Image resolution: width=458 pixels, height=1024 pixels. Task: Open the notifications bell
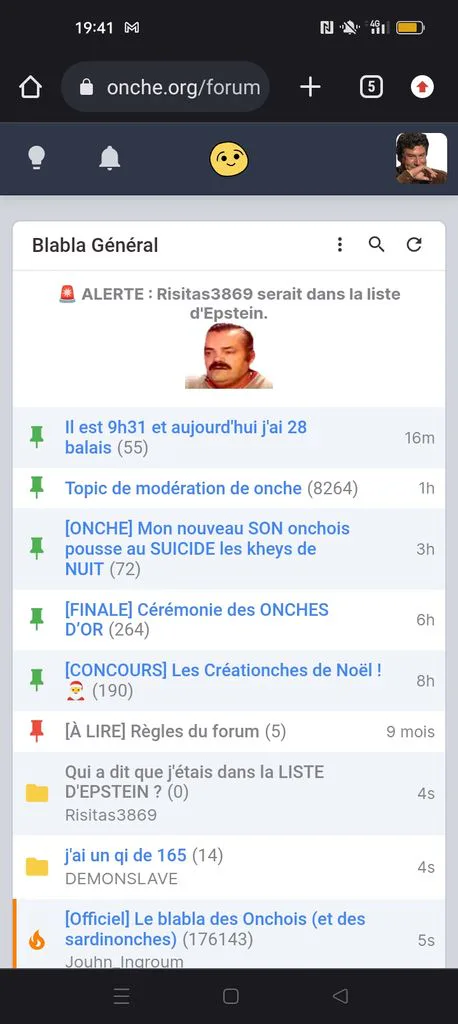pos(110,158)
